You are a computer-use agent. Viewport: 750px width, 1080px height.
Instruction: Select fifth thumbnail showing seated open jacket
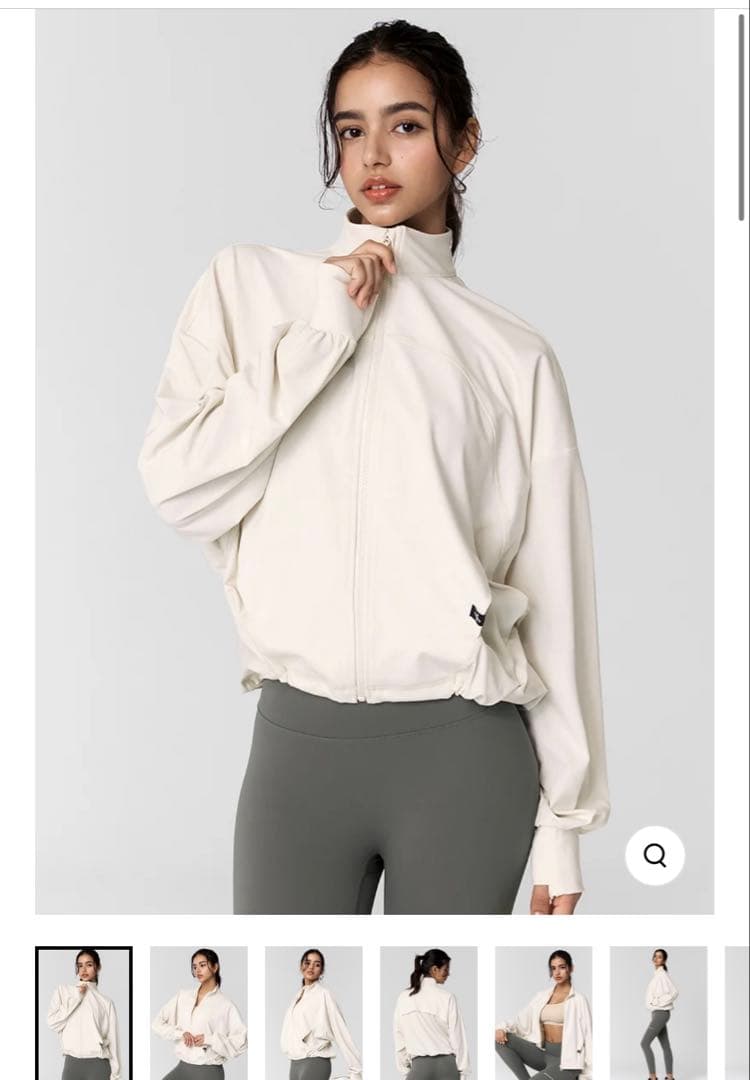click(544, 1012)
